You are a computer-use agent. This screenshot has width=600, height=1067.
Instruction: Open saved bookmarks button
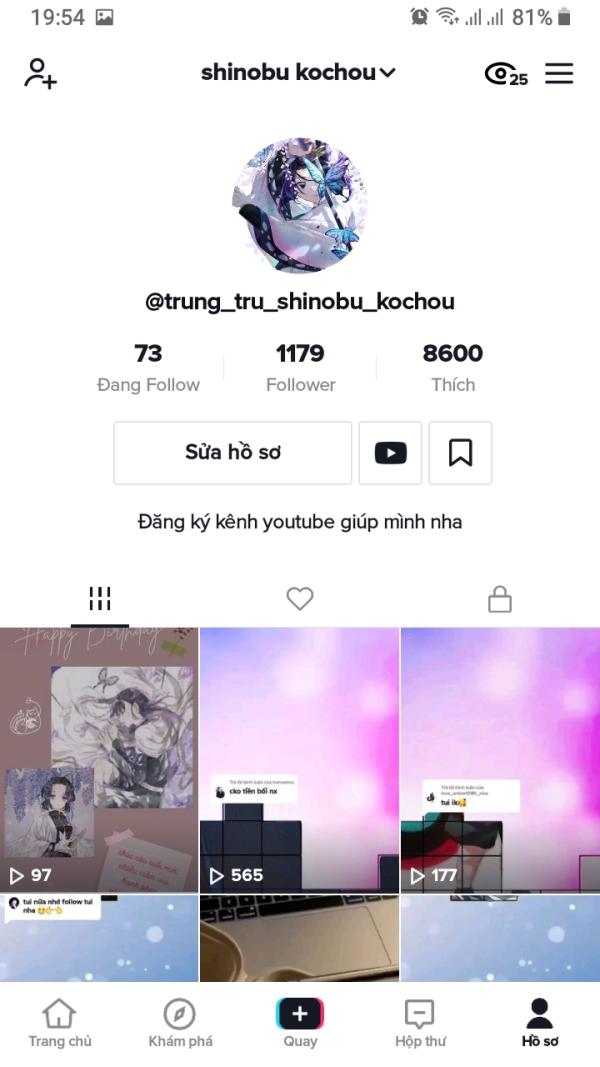coord(461,453)
